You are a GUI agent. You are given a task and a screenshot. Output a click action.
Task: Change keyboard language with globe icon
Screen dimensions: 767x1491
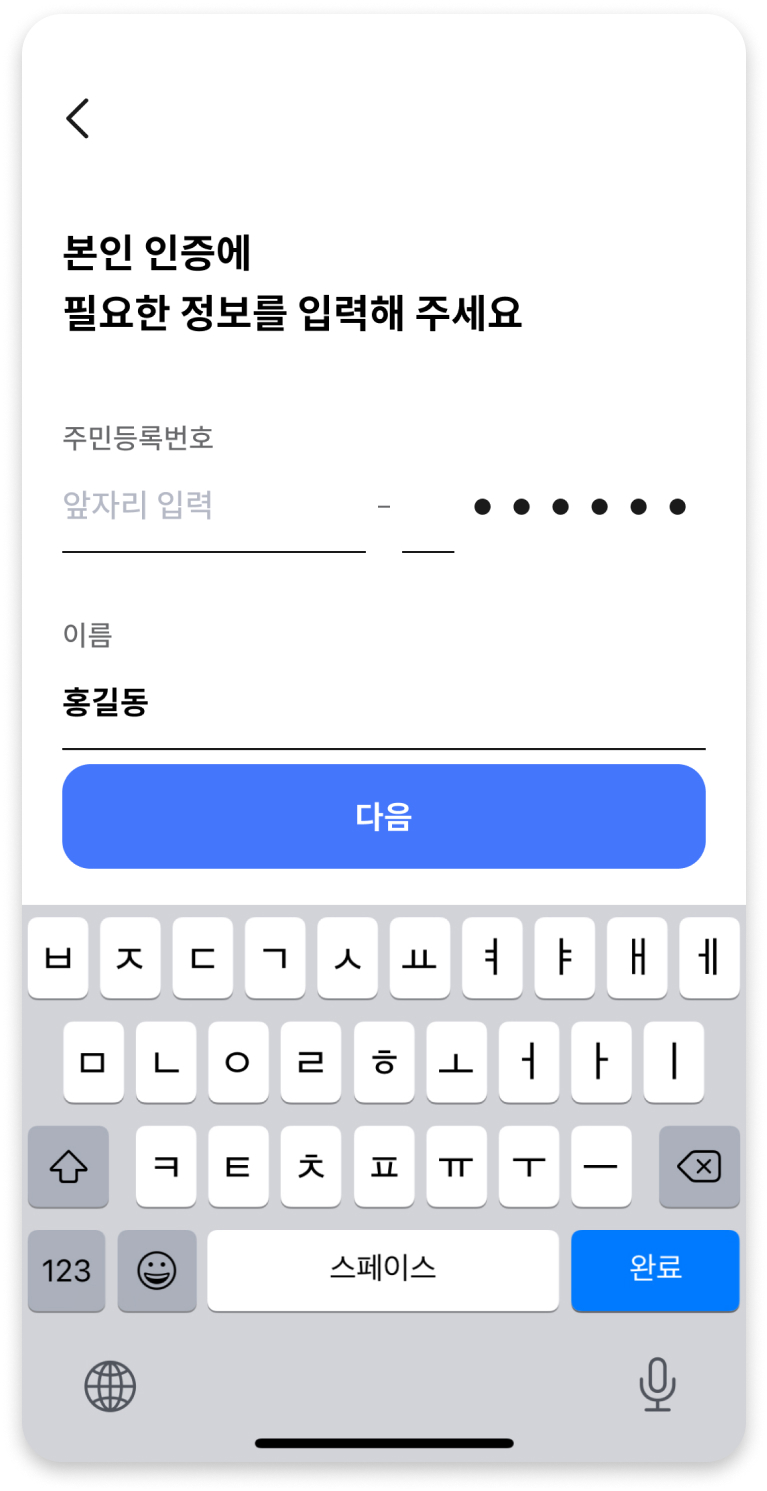tap(110, 1386)
